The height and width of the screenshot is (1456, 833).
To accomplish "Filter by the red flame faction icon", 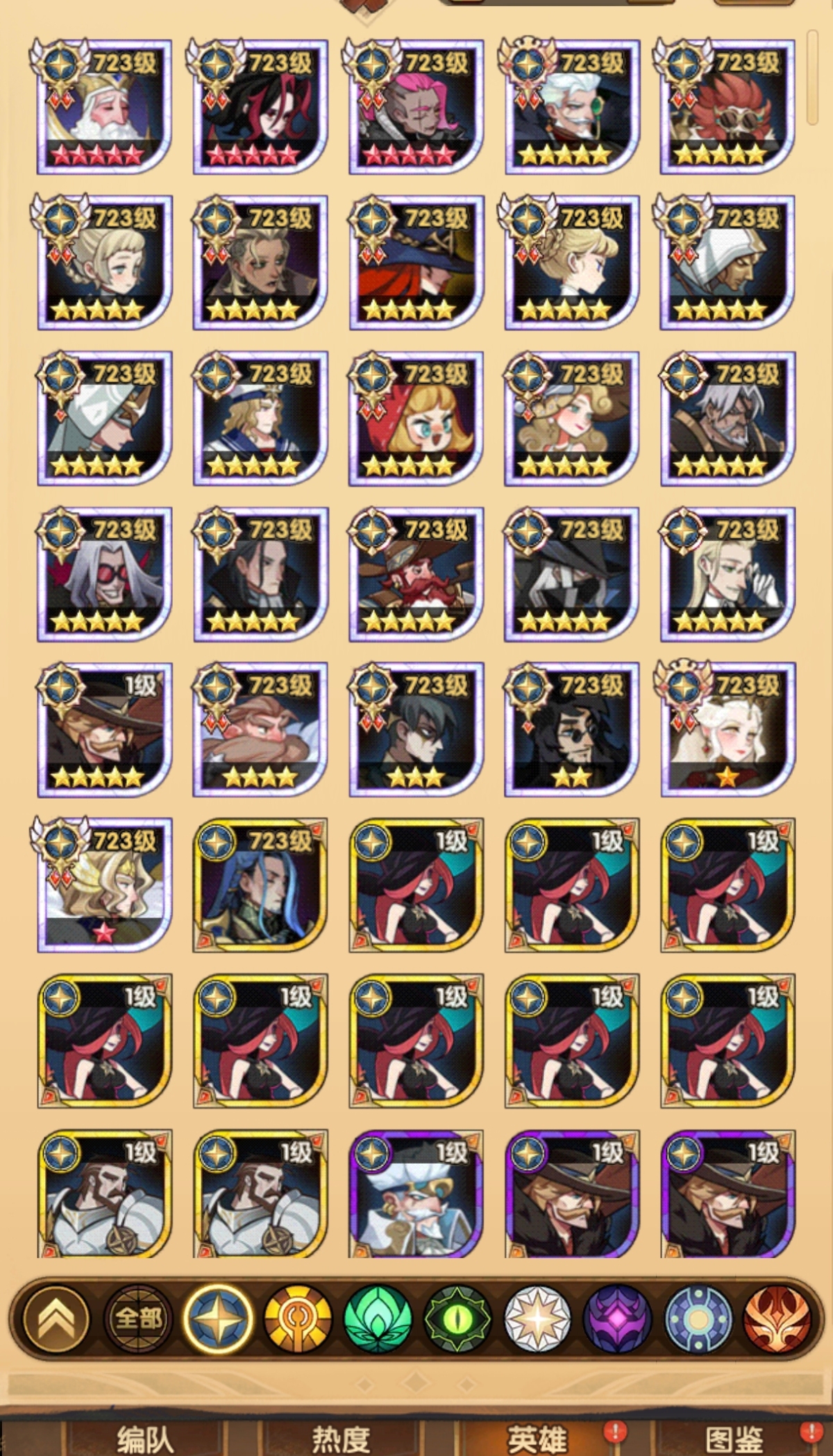I will [x=776, y=1319].
